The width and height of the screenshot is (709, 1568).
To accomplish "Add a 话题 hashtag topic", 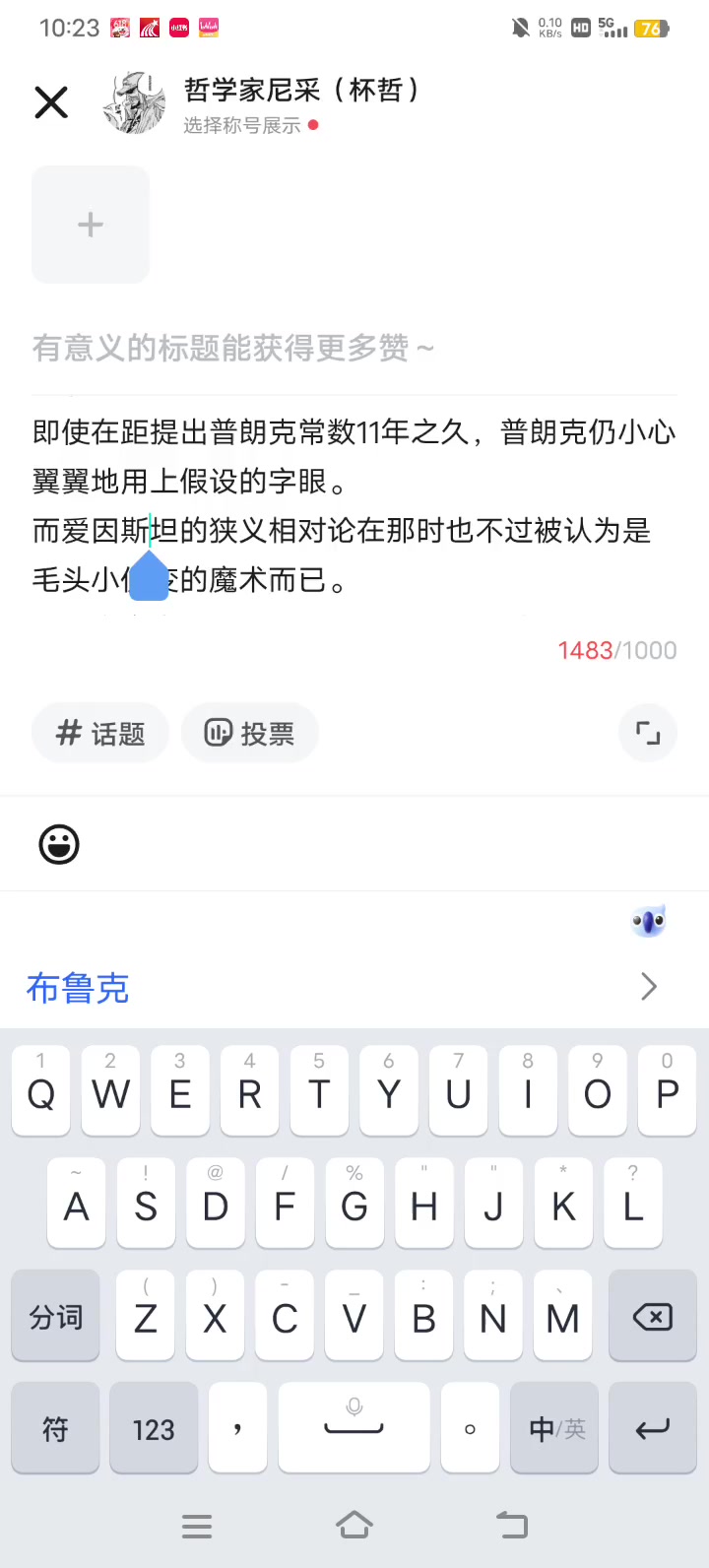I will pos(100,733).
